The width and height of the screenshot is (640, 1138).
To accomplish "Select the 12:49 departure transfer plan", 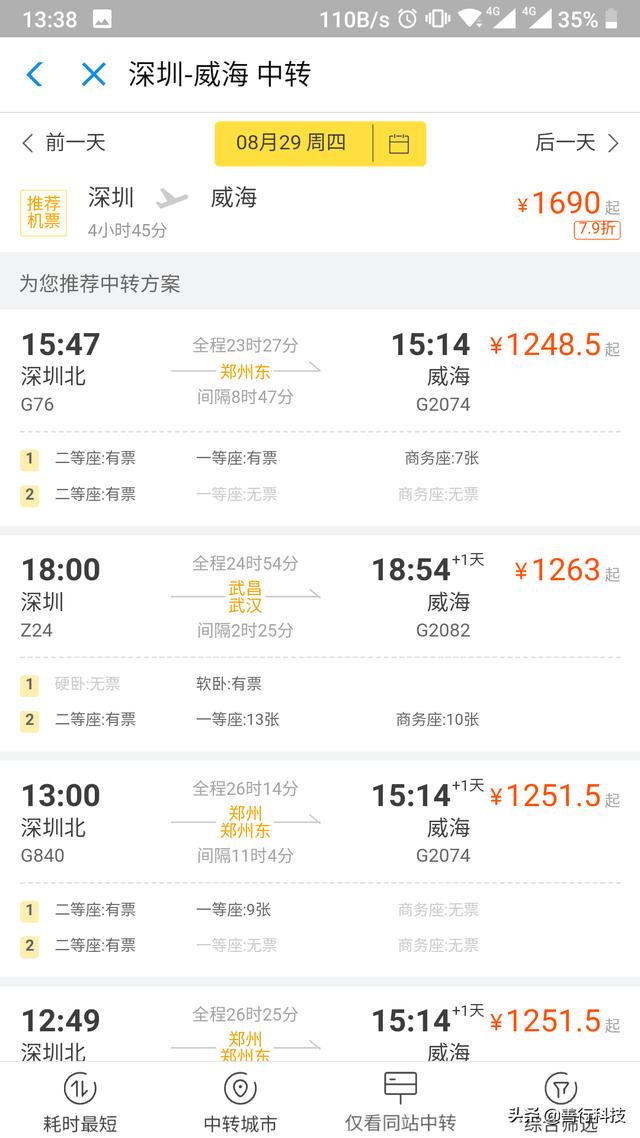I will tap(320, 1024).
